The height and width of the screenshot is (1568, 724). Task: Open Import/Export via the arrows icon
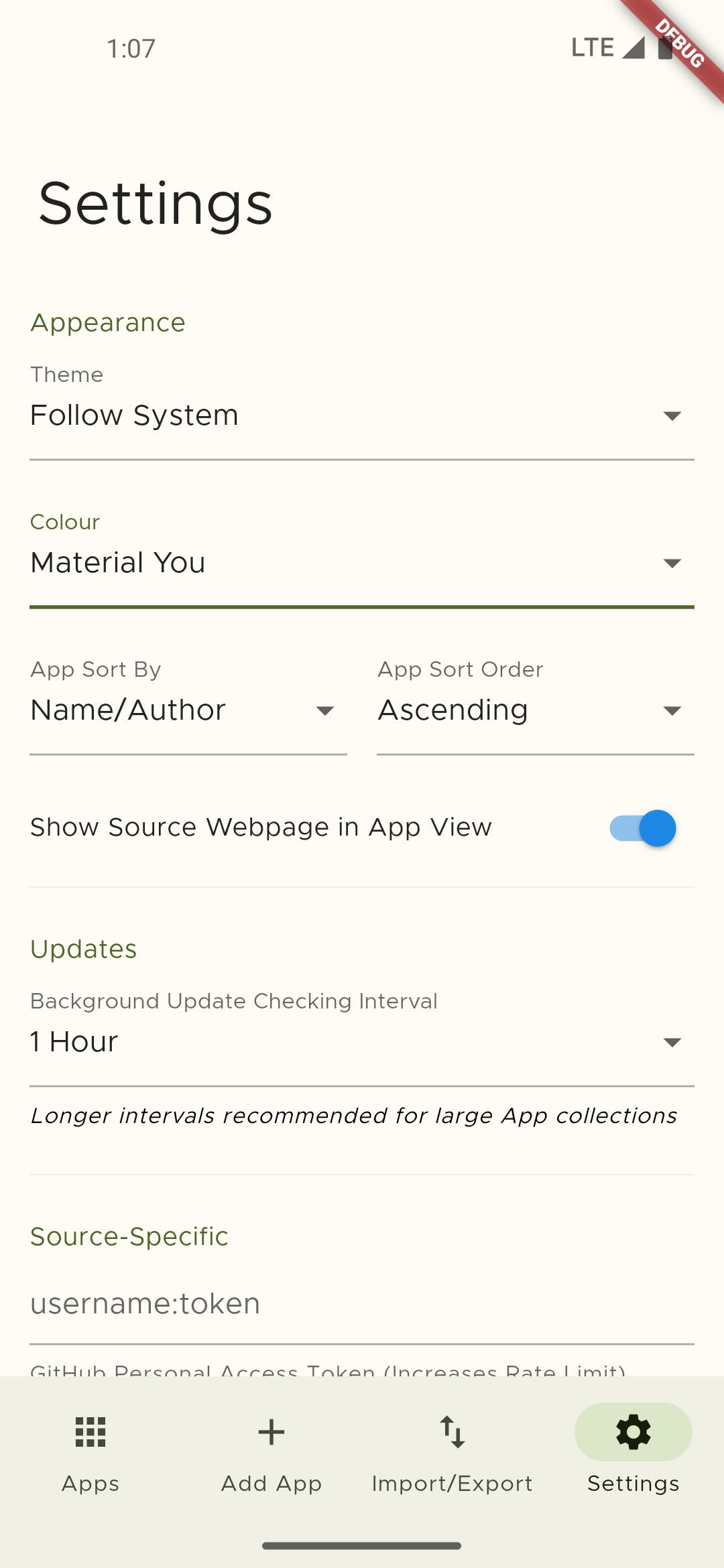[452, 1432]
